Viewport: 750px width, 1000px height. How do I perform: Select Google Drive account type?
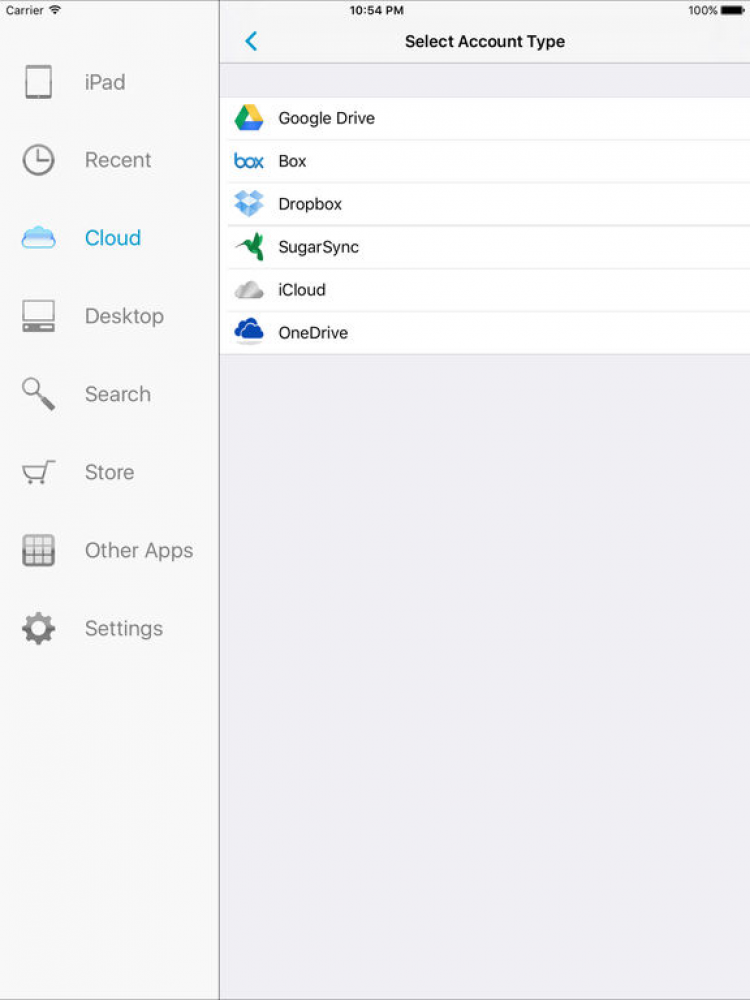coord(485,119)
